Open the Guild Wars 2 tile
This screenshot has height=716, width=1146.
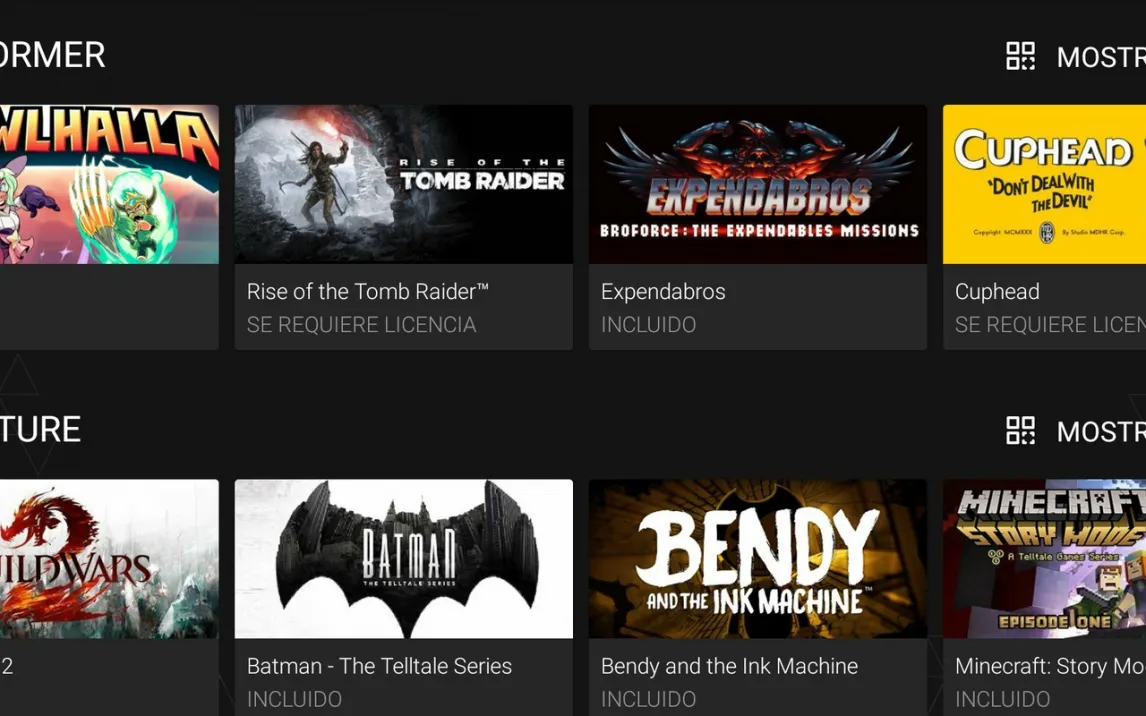pos(109,598)
